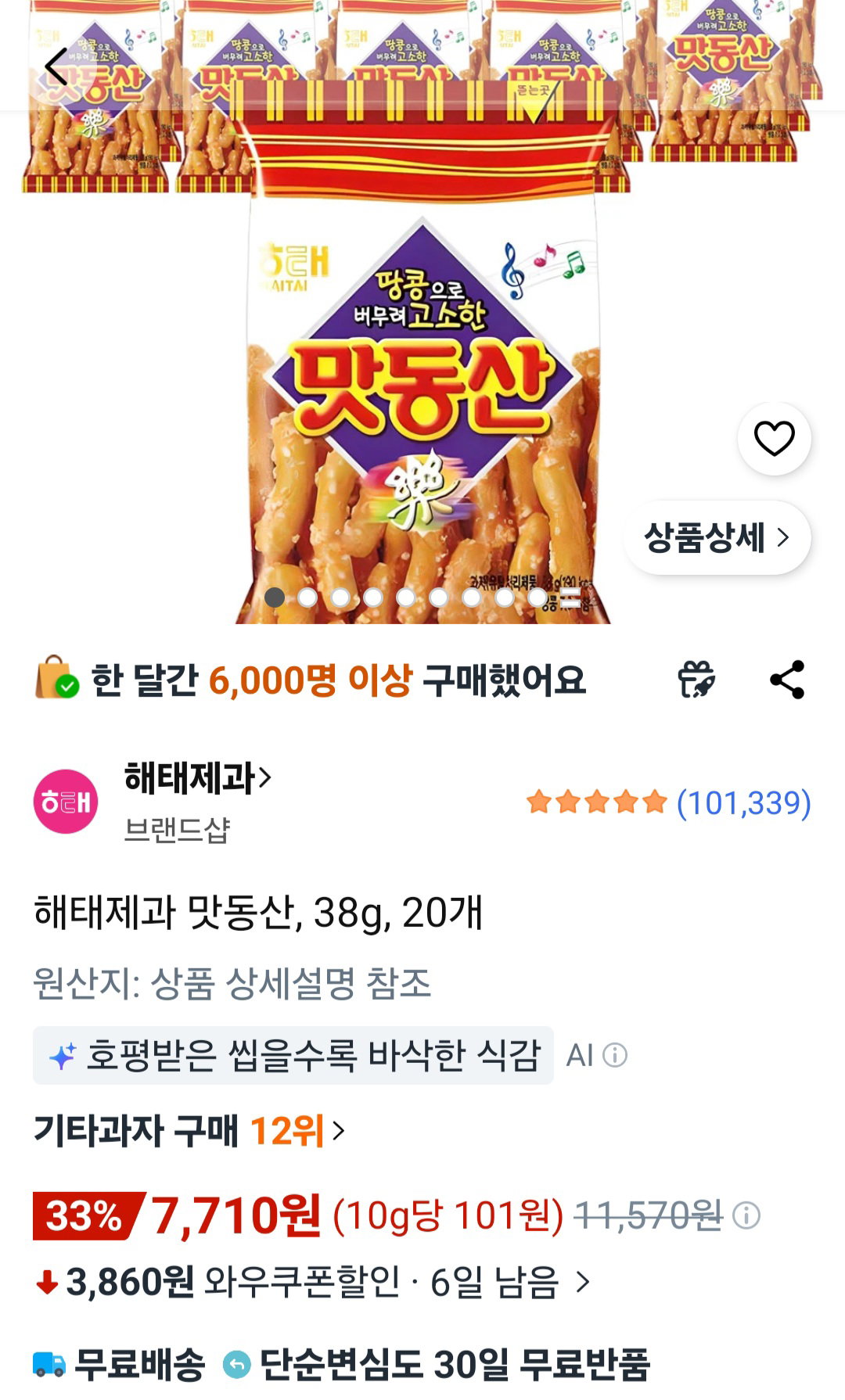Open AI review summary info icon
The height and width of the screenshot is (1400, 845).
(x=616, y=1055)
